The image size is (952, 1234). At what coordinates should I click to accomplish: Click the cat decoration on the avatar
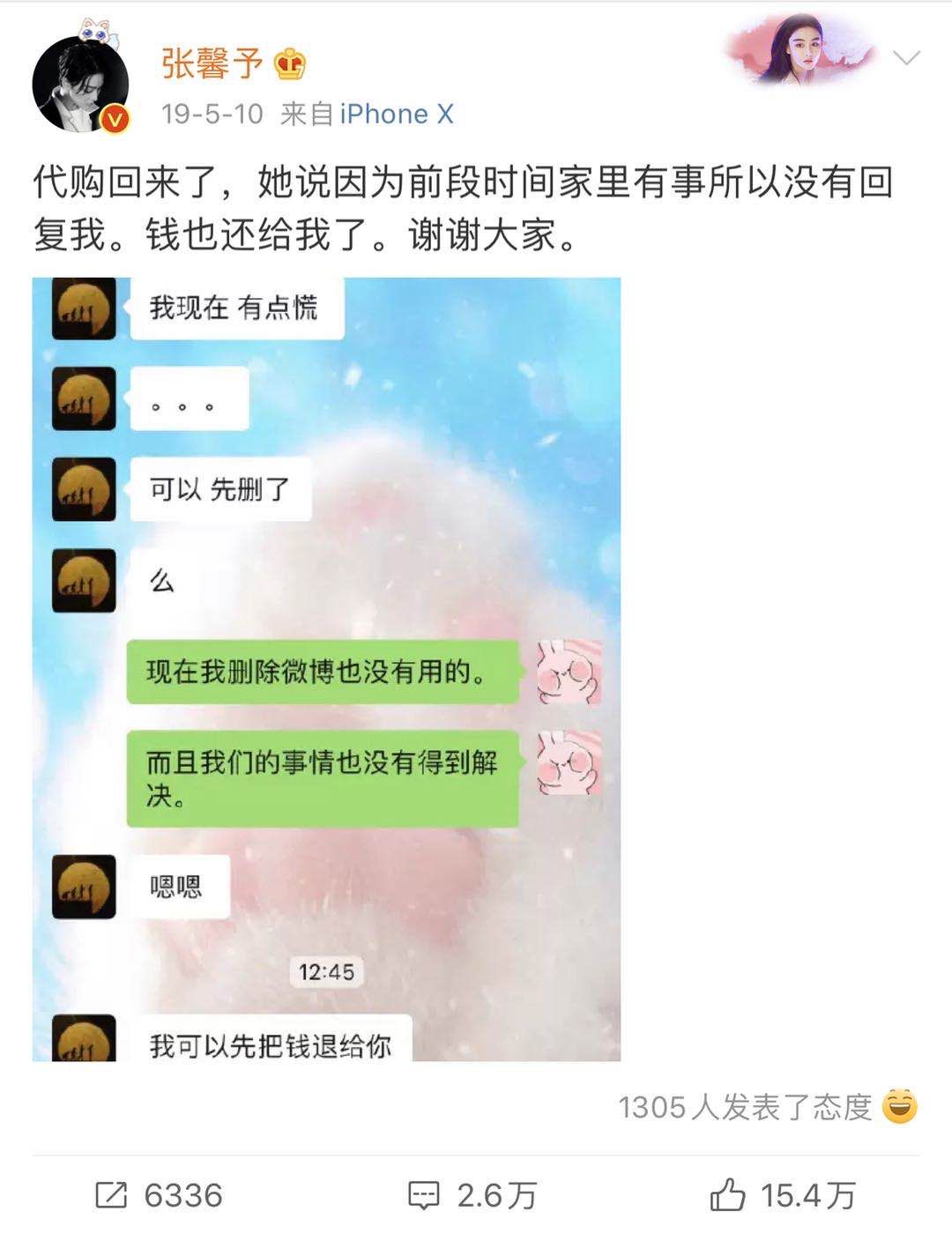click(97, 29)
